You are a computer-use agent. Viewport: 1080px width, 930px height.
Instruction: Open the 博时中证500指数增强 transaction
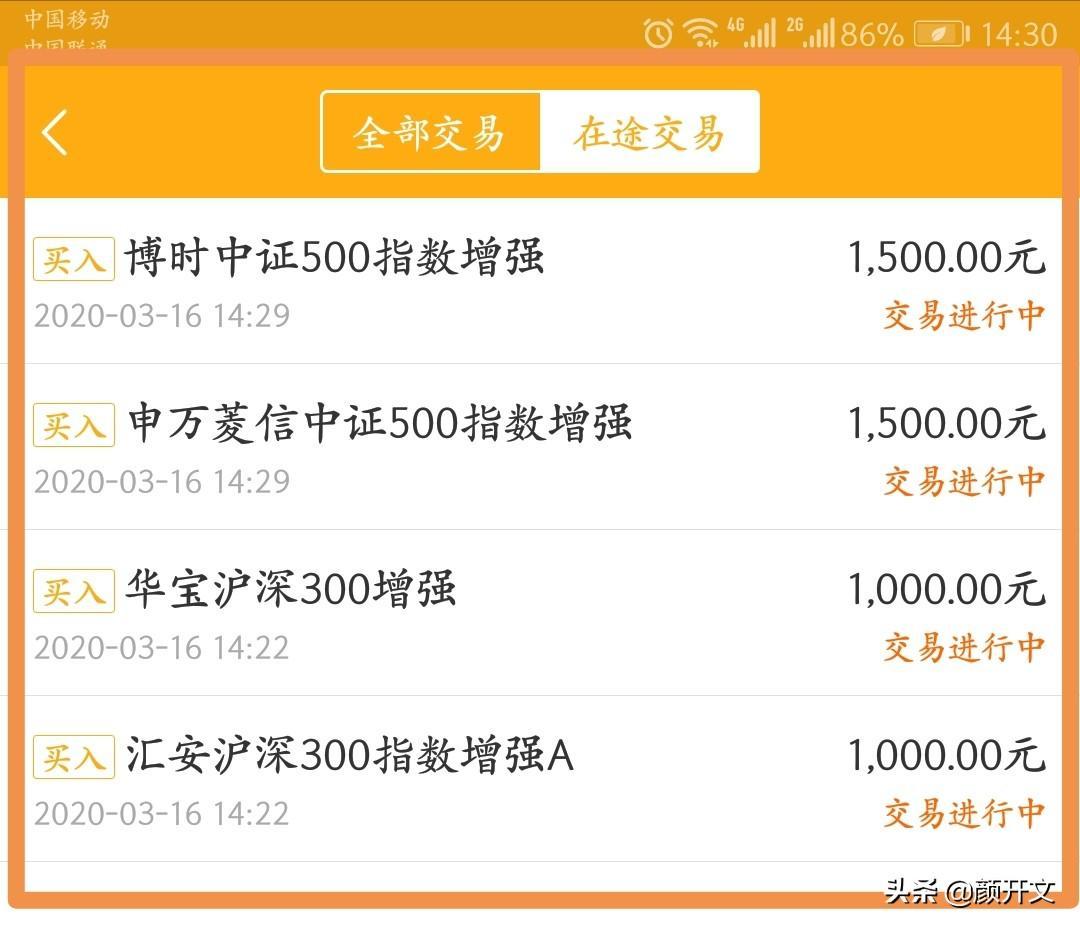pyautogui.click(x=540, y=282)
